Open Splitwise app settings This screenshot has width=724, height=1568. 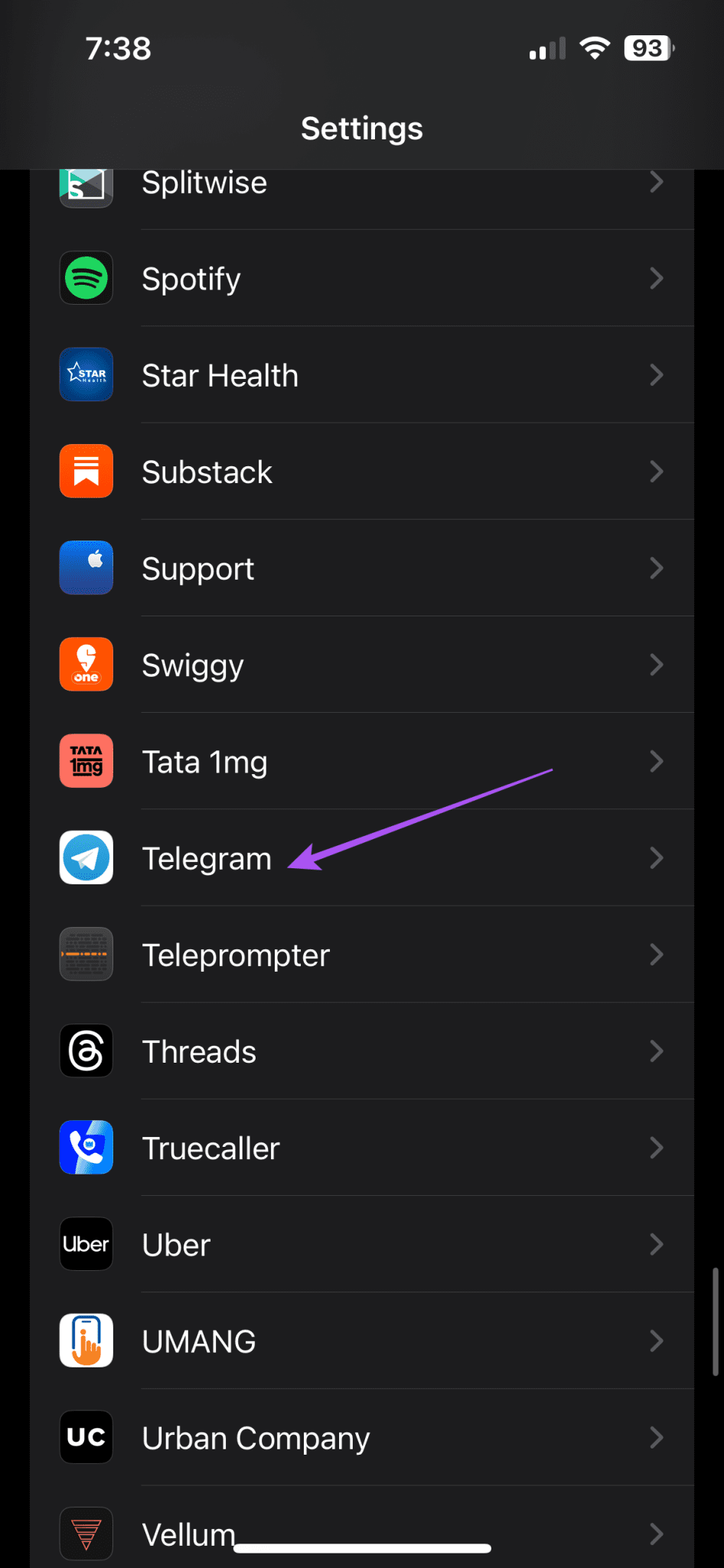[361, 182]
